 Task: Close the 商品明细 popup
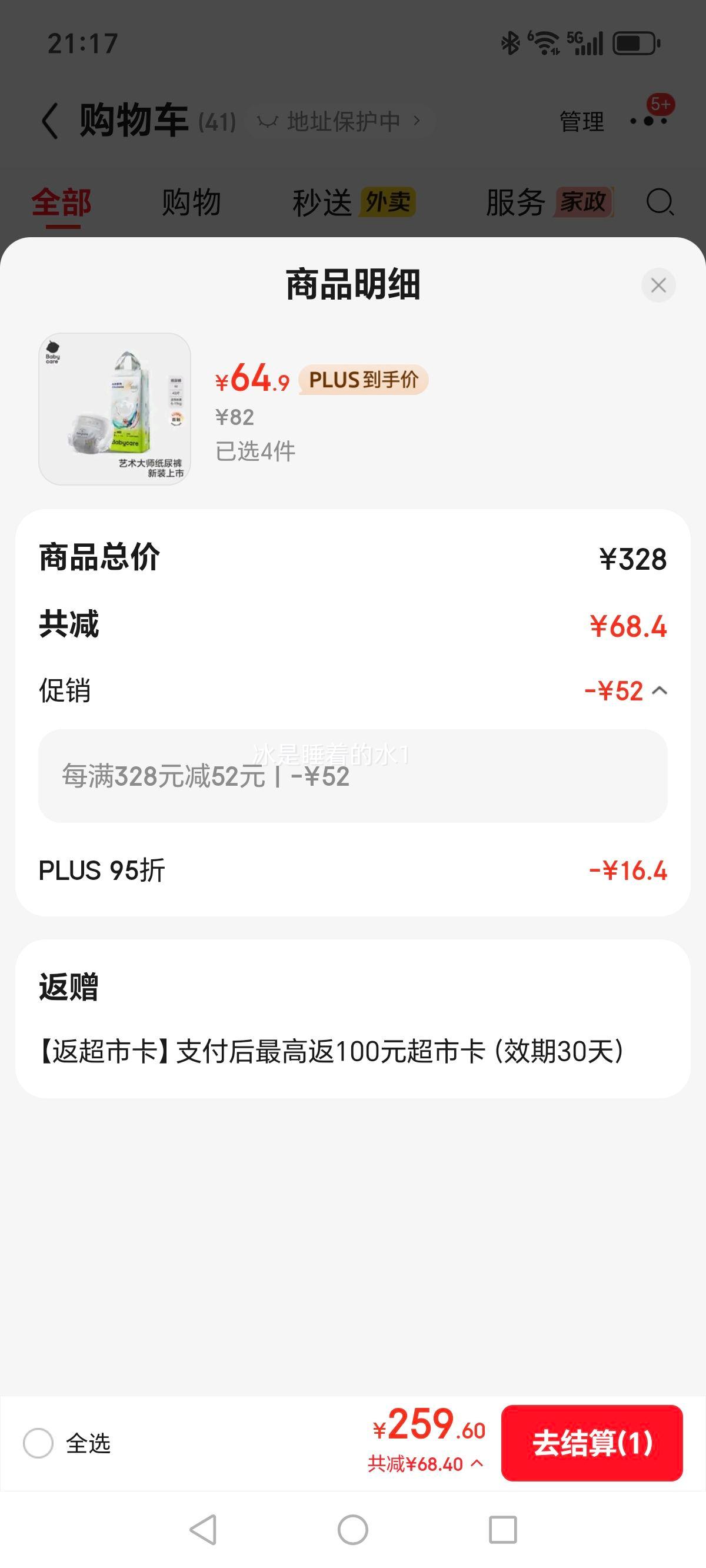point(658,285)
